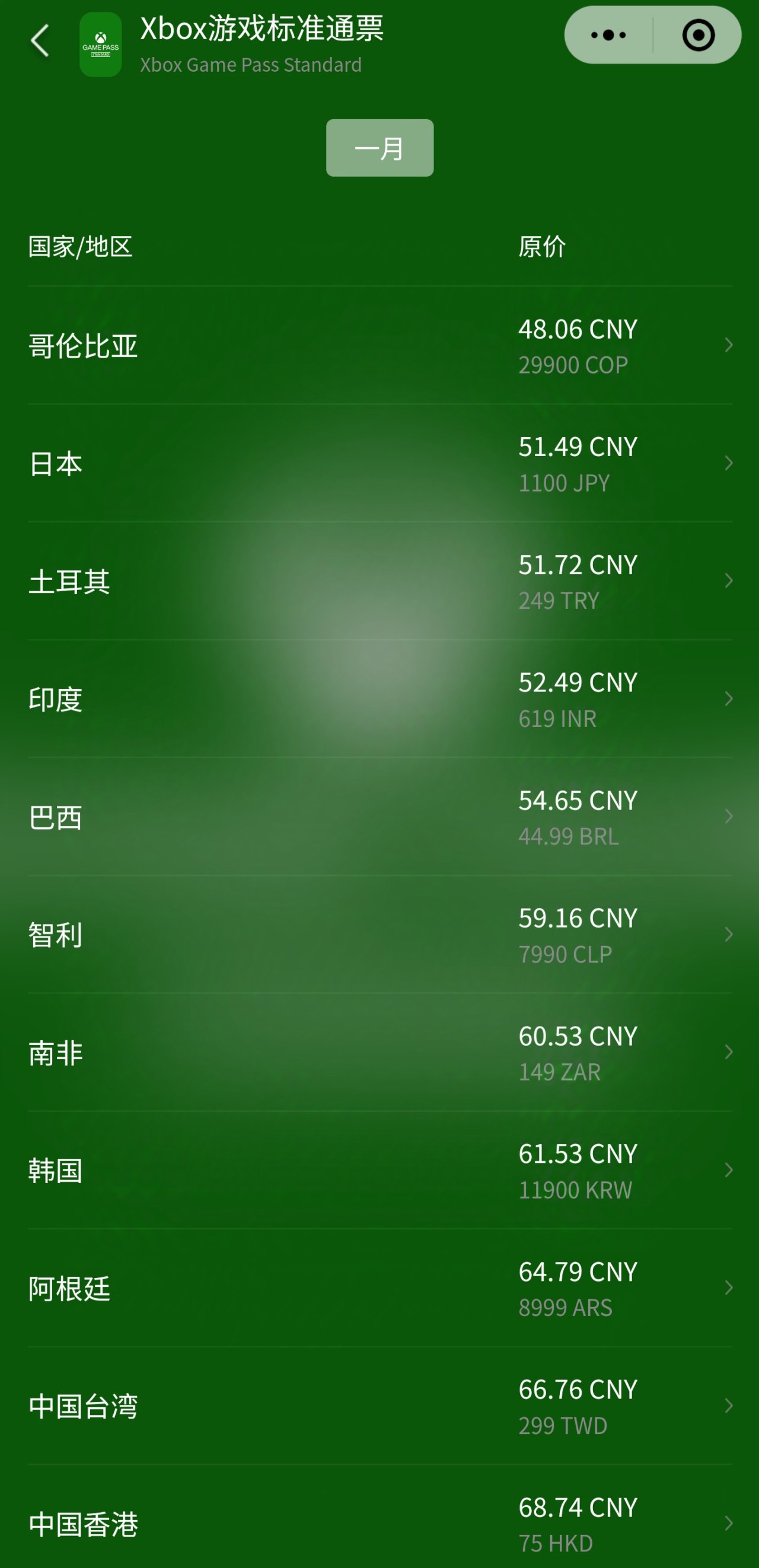759x1568 pixels.
Task: Open the 哥伦比亚 price row
Action: point(380,346)
